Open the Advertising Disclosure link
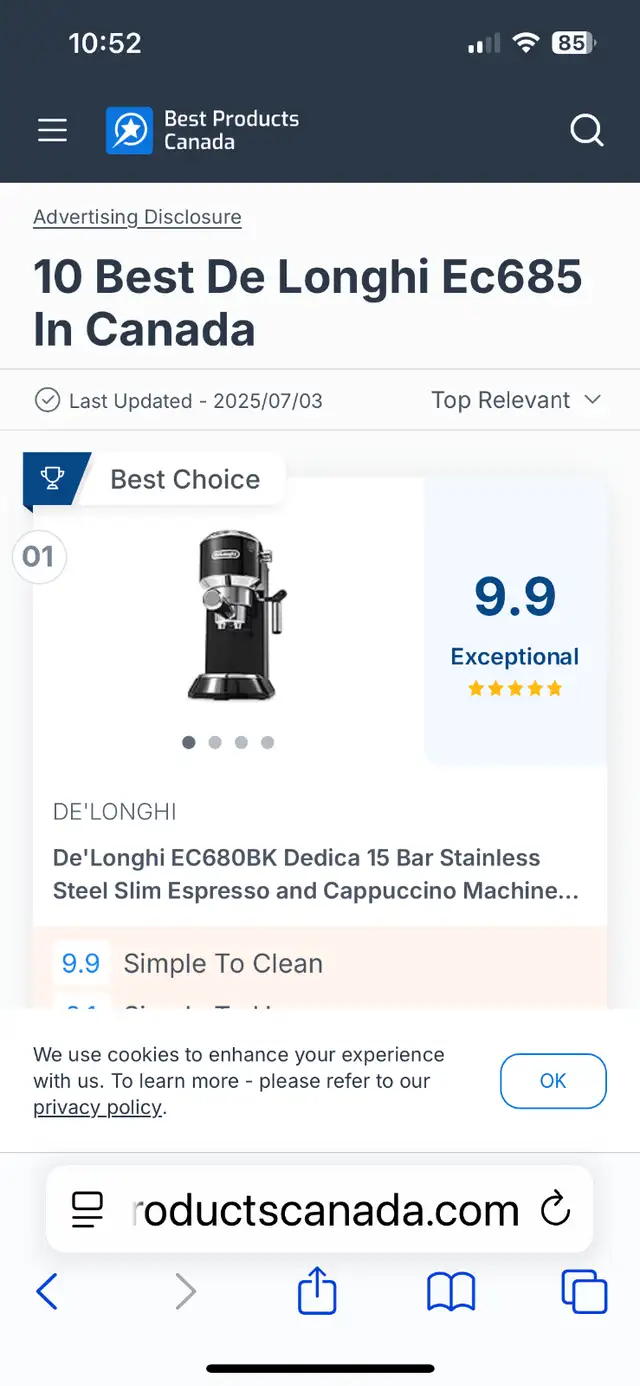640x1386 pixels. tap(137, 217)
